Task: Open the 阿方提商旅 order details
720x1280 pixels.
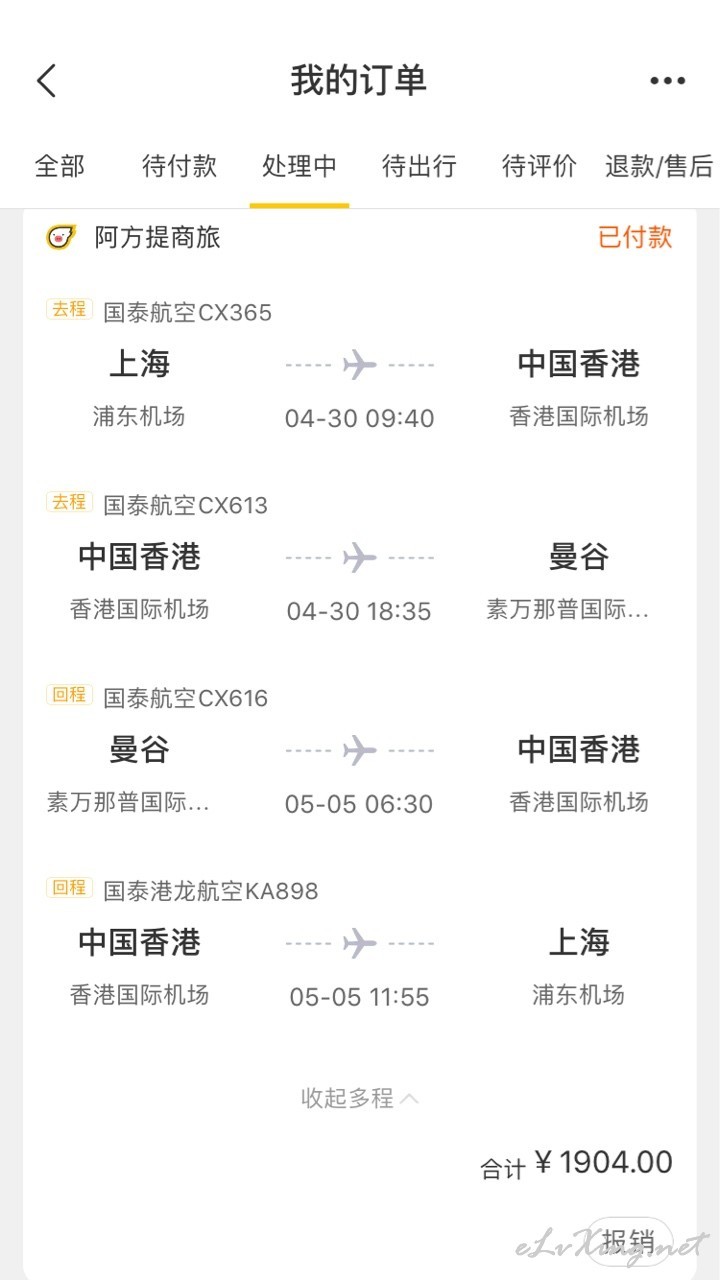Action: pos(157,237)
